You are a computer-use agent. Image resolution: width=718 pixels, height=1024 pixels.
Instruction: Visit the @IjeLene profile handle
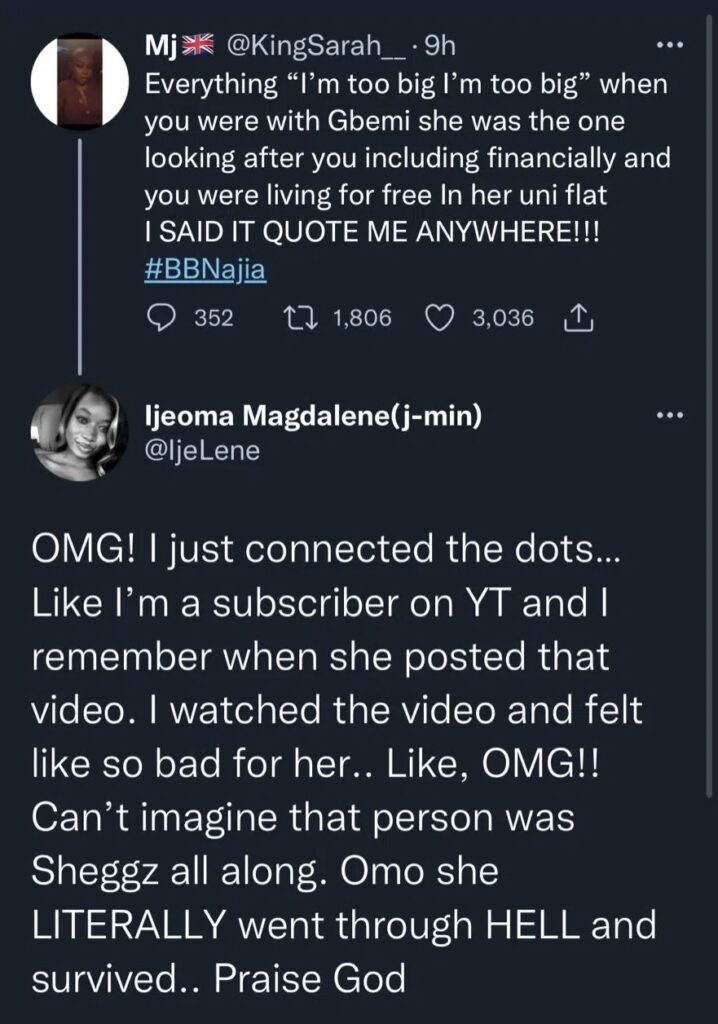[x=203, y=451]
